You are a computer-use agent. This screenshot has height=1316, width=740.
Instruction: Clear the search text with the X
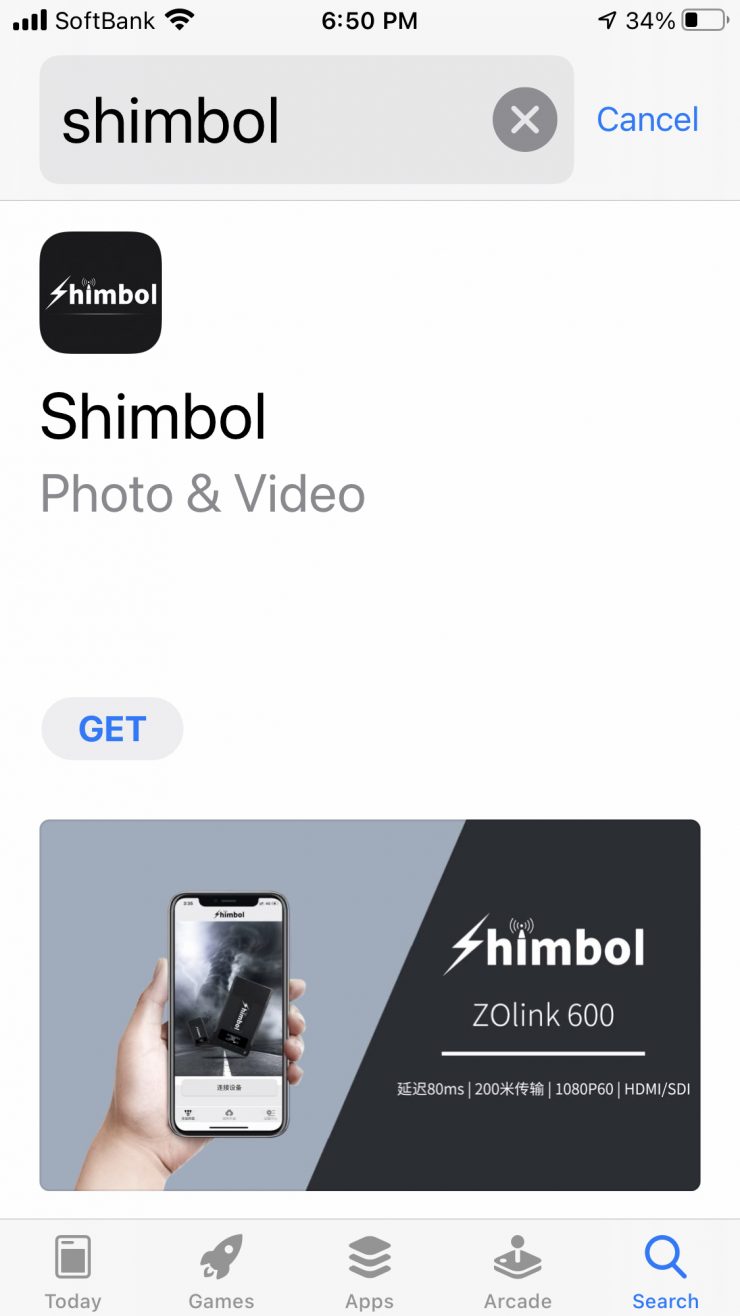point(524,120)
